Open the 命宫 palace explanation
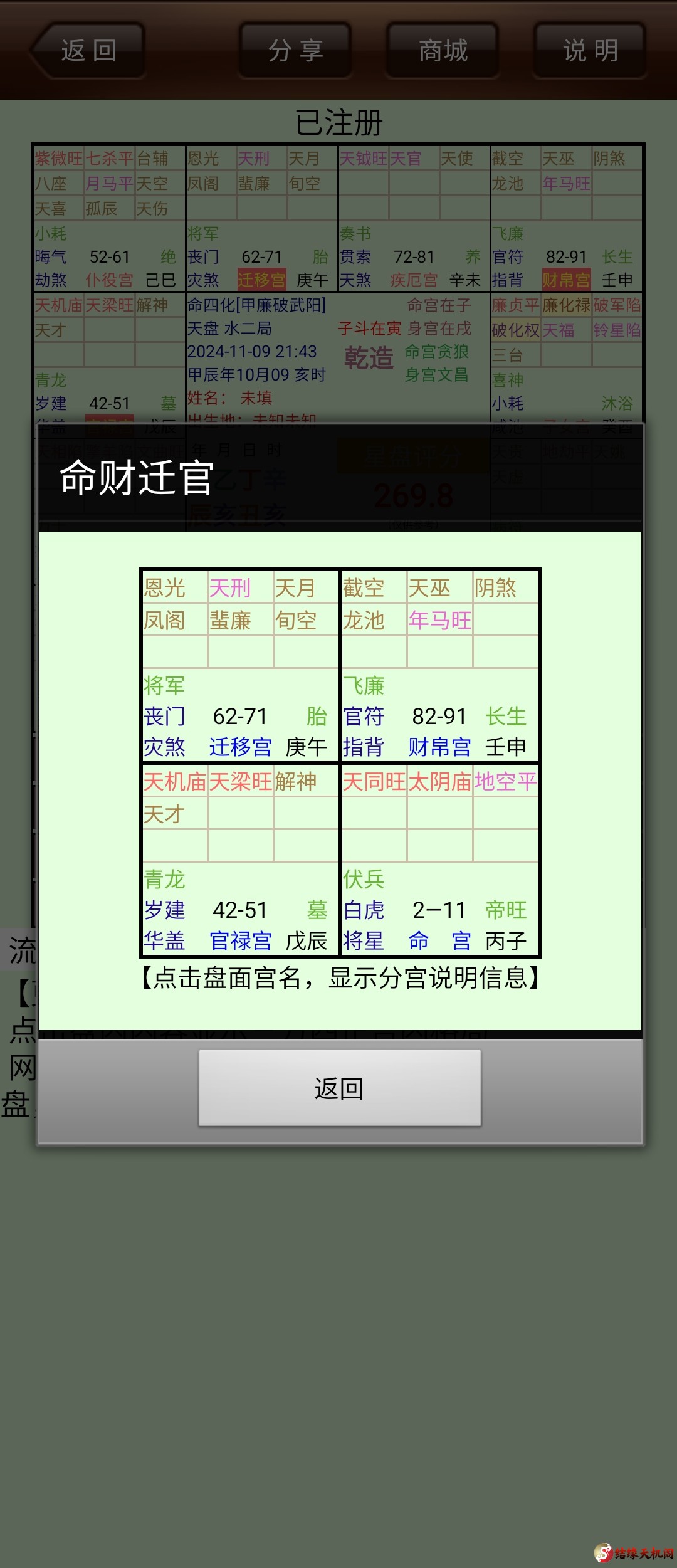The width and height of the screenshot is (677, 1568). [439, 941]
